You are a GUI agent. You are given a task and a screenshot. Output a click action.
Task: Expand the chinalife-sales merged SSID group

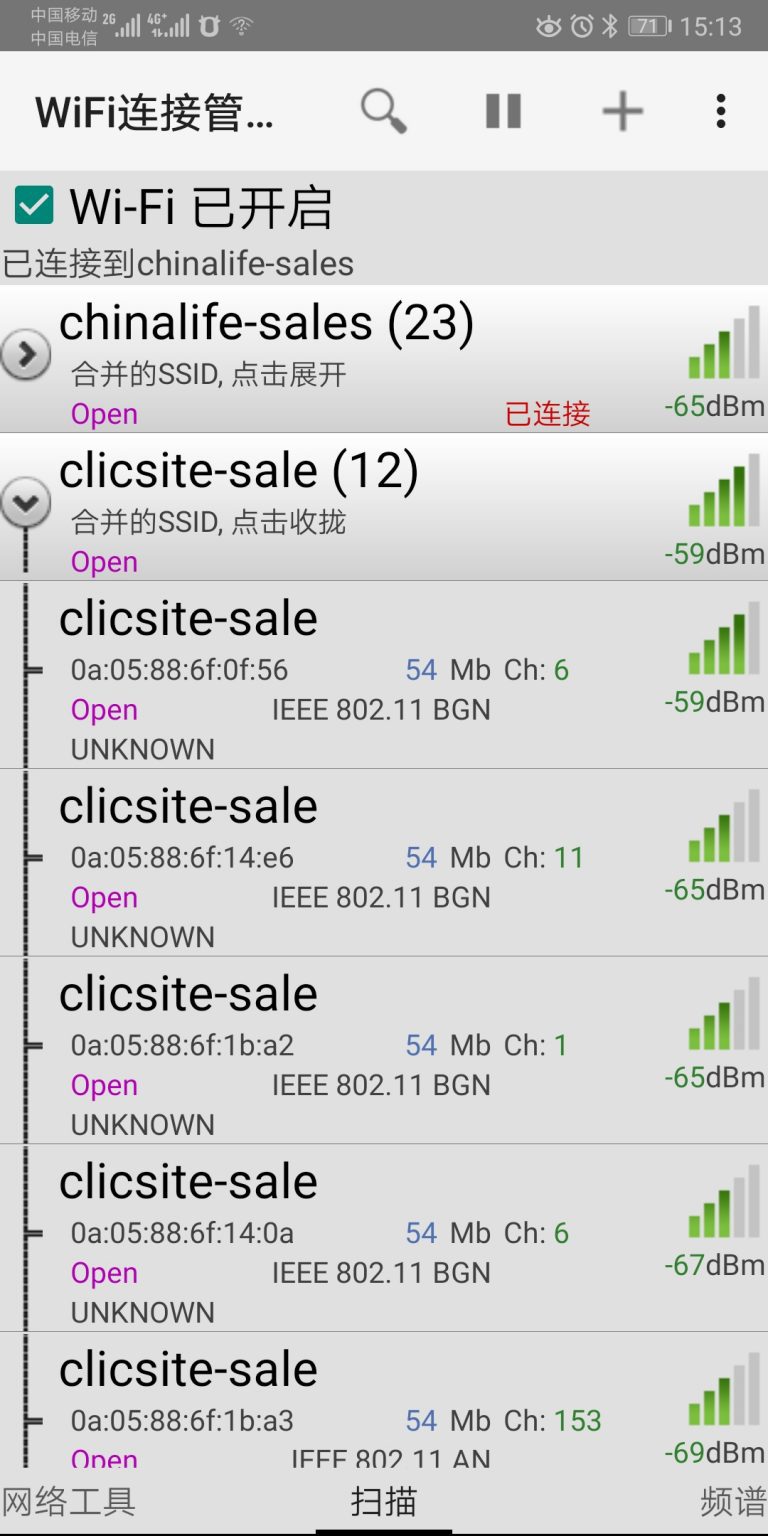click(26, 355)
